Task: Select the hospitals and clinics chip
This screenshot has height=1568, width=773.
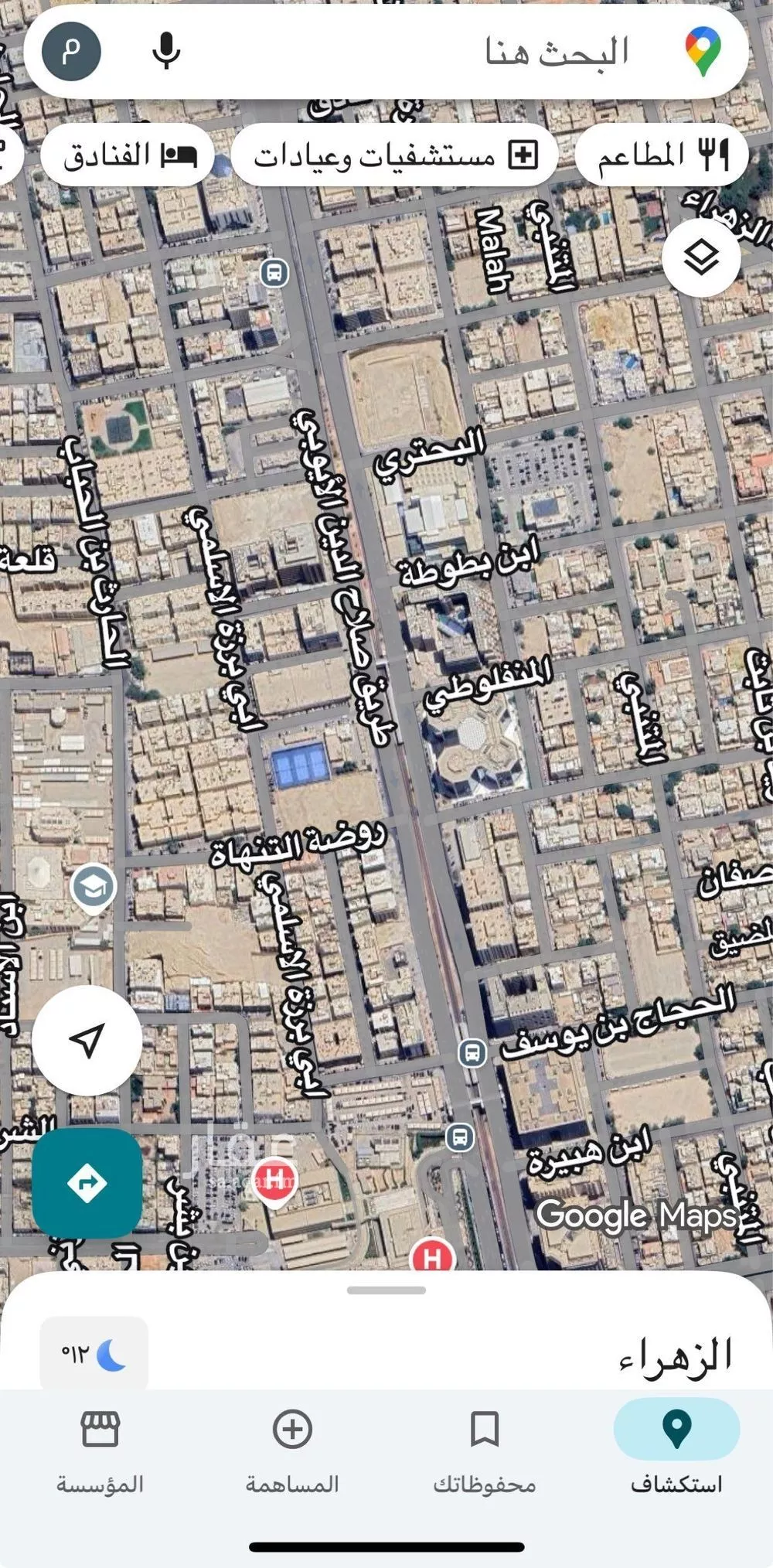Action: [394, 155]
